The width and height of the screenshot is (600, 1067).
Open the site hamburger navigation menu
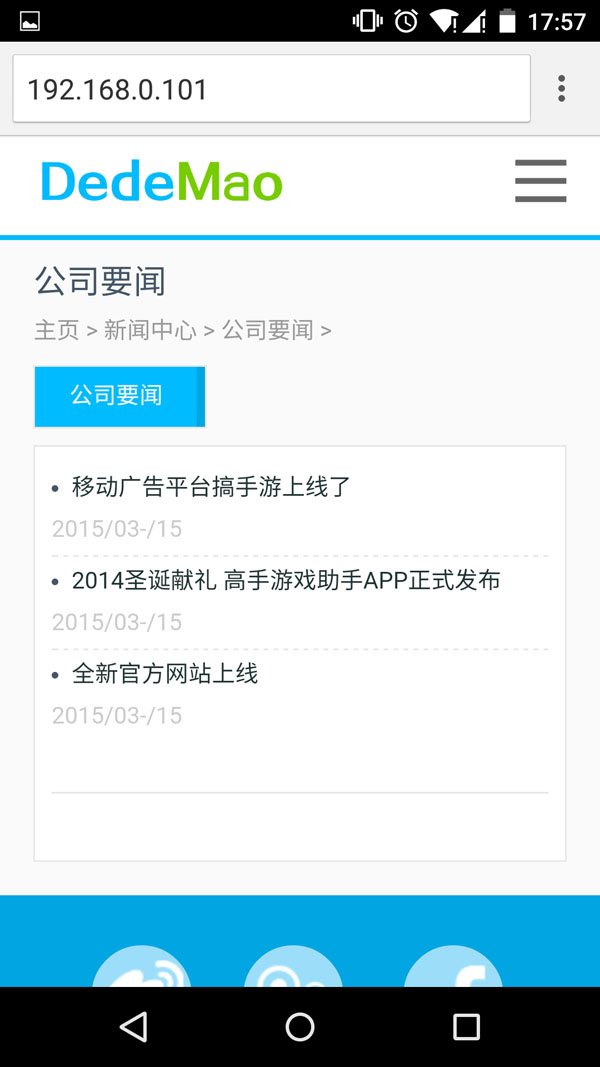(x=540, y=181)
